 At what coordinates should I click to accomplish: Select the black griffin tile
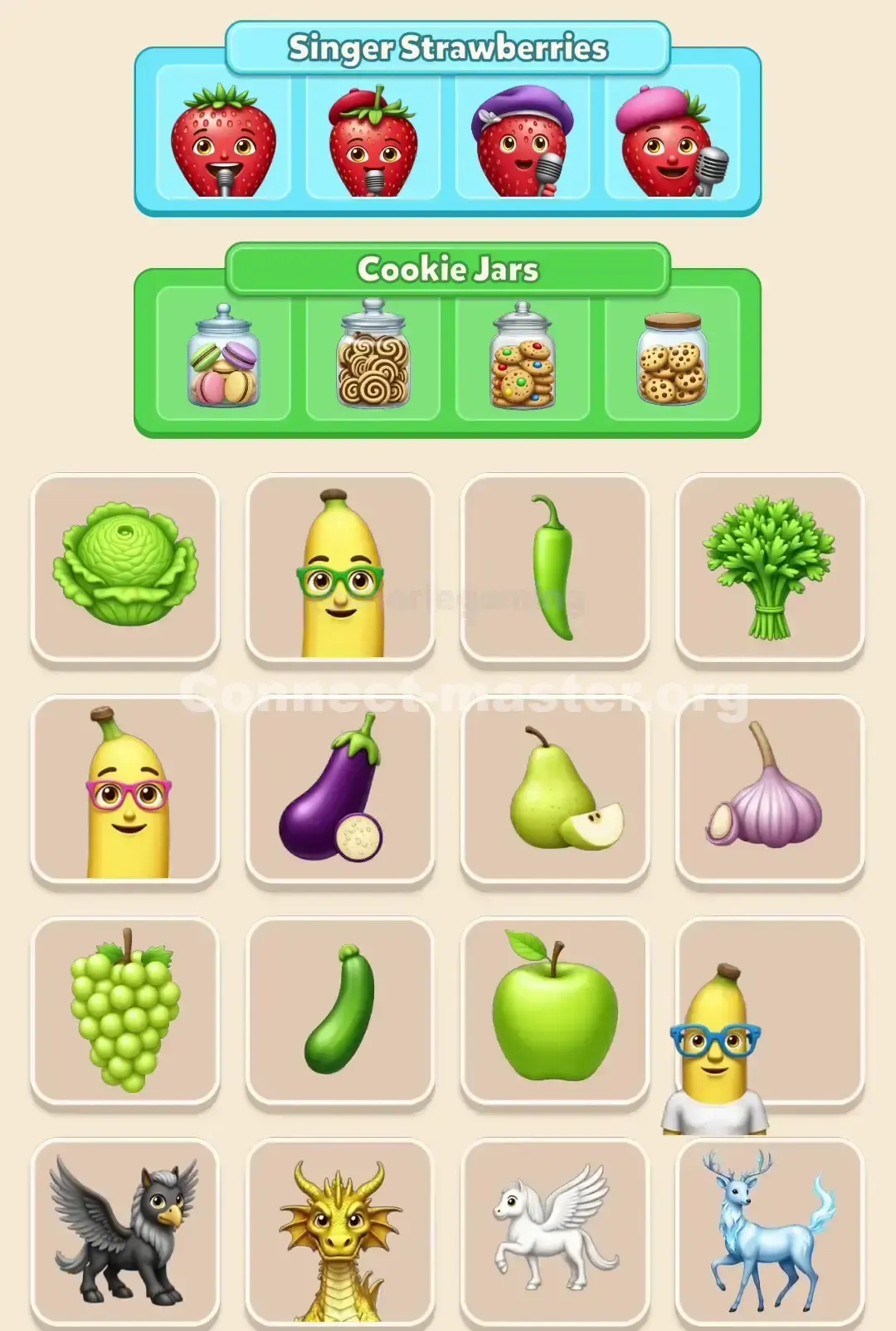click(125, 1232)
